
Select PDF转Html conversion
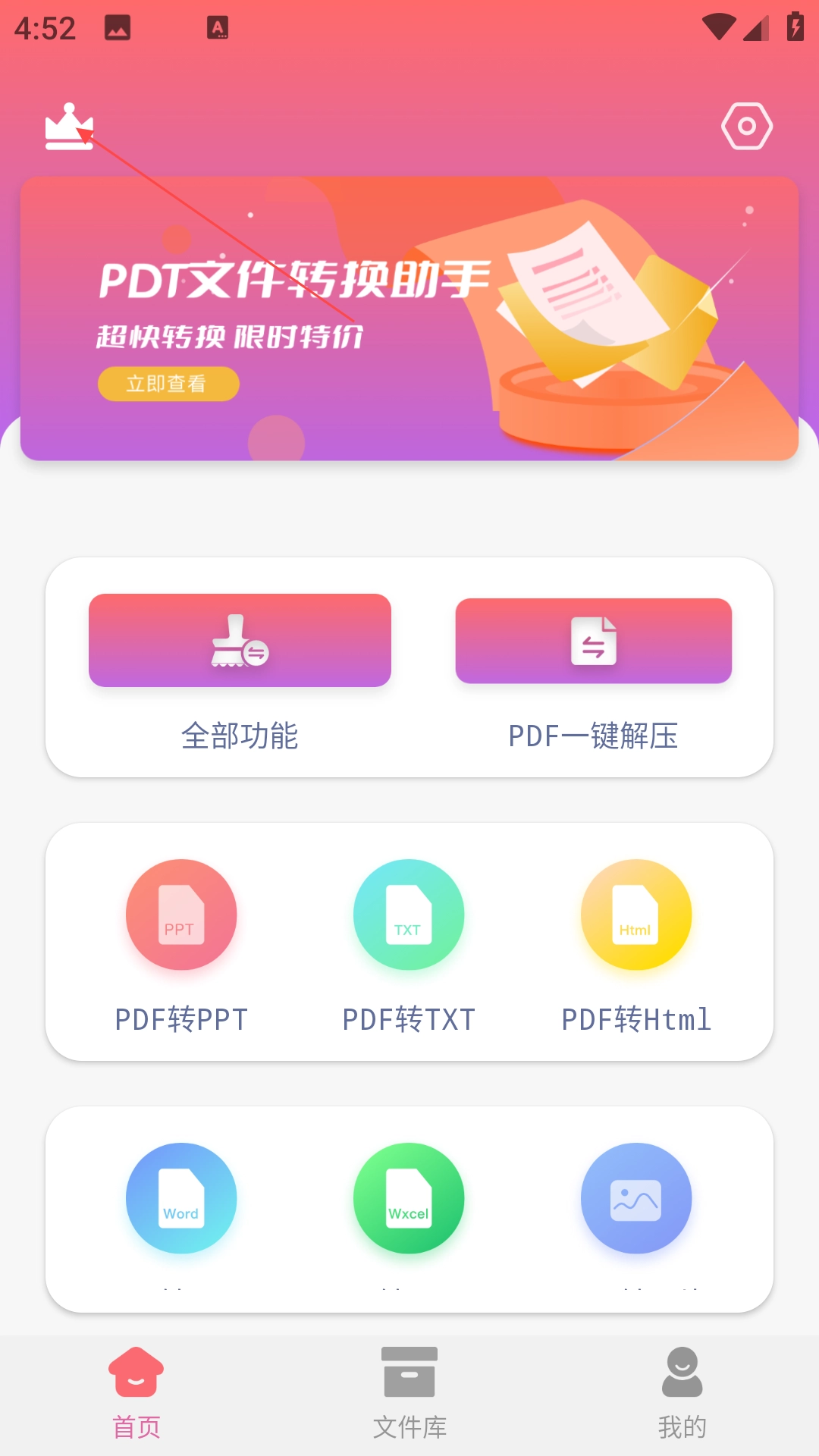[636, 915]
